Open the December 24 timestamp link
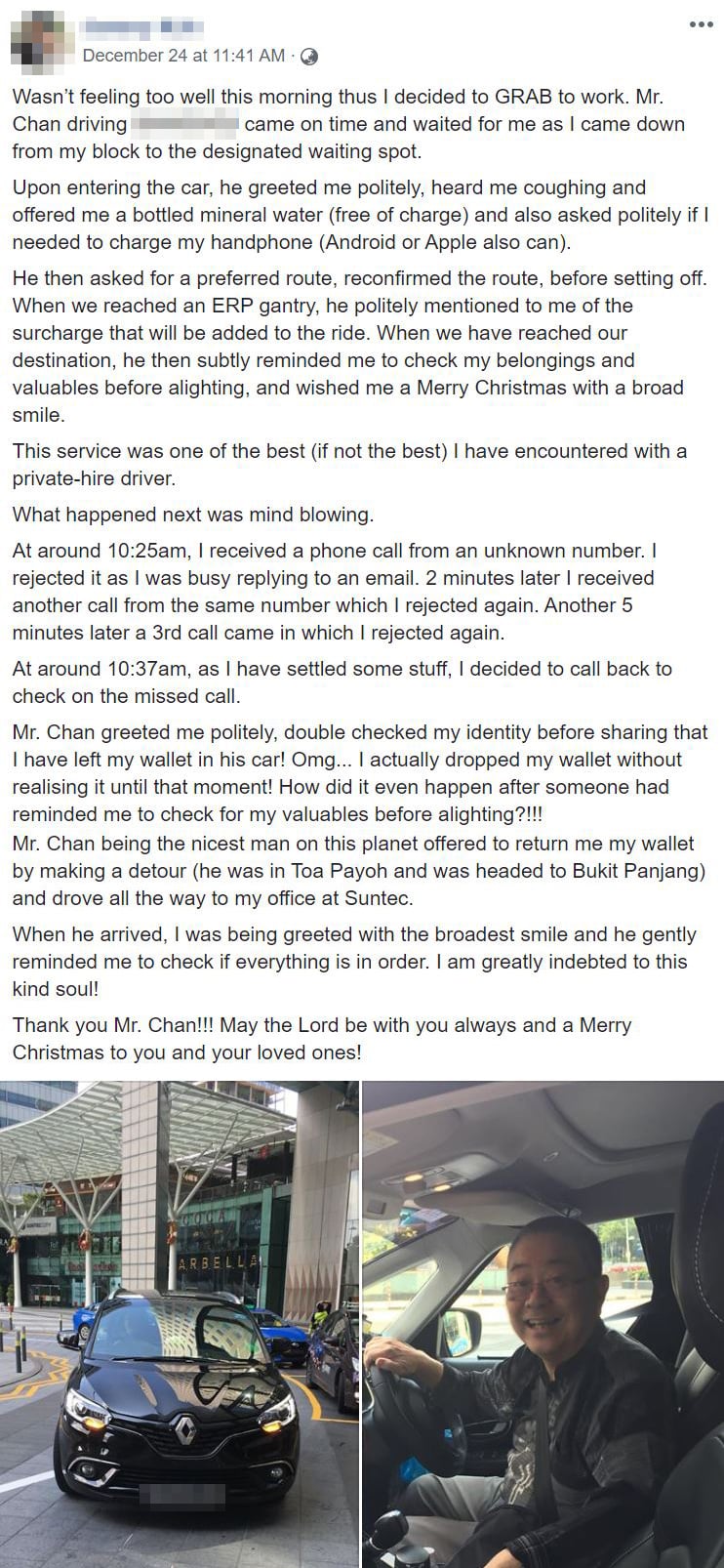The width and height of the screenshot is (724, 1568). (x=183, y=56)
